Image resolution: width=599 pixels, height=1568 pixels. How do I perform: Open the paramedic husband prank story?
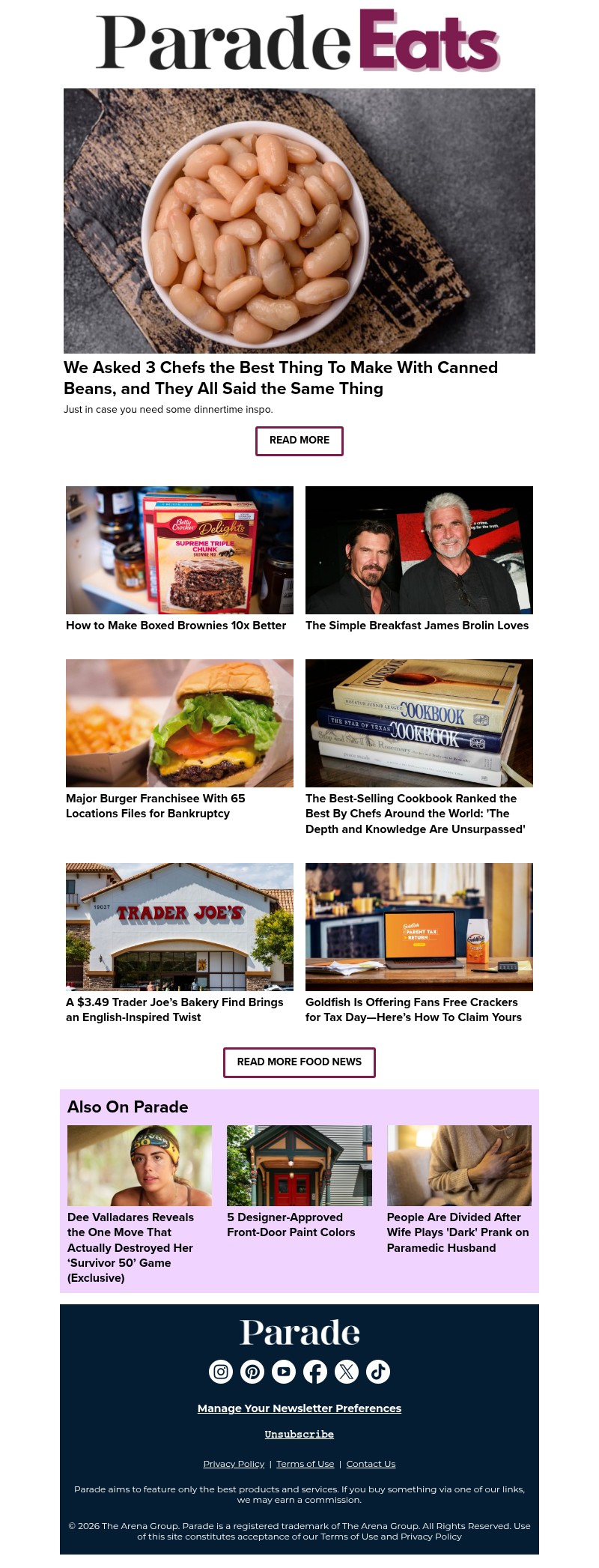click(457, 1232)
